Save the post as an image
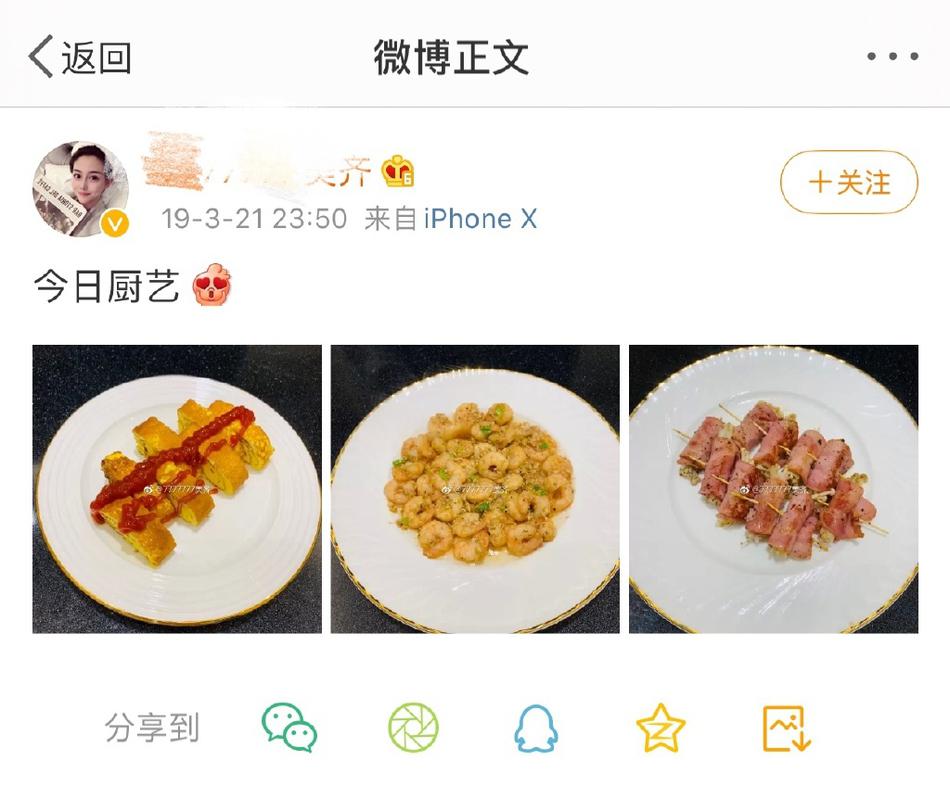 click(787, 728)
